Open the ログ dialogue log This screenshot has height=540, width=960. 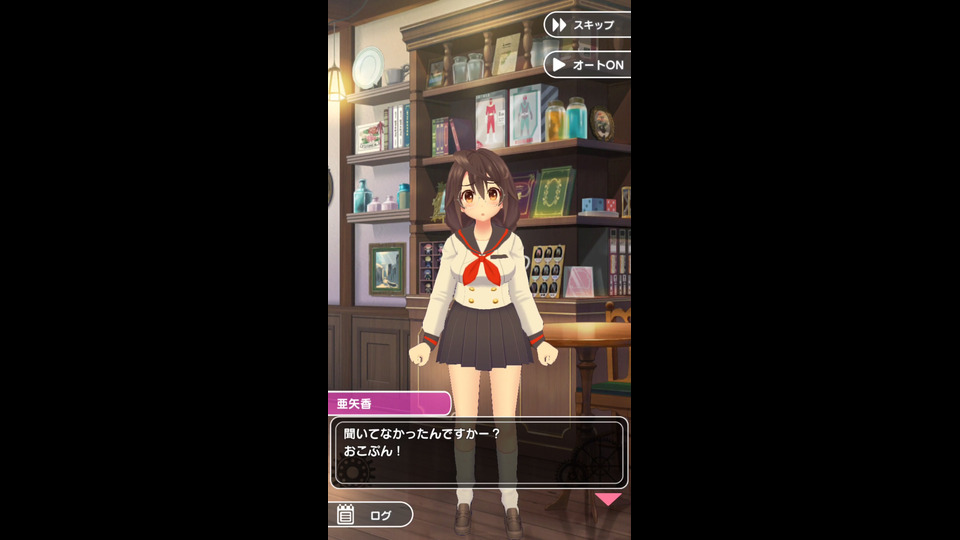click(x=370, y=515)
